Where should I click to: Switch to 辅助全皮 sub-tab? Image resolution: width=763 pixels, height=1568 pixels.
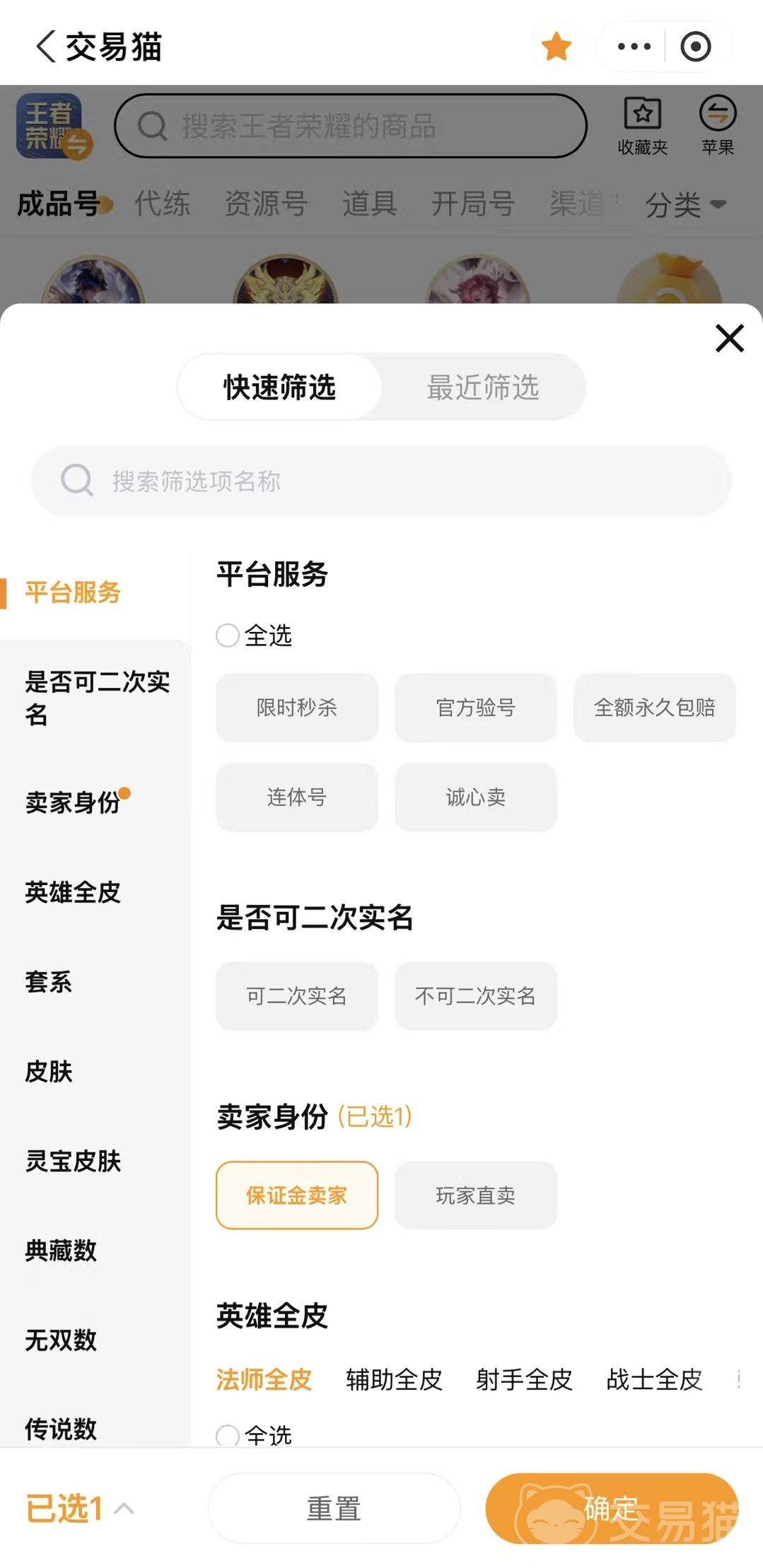[394, 1379]
